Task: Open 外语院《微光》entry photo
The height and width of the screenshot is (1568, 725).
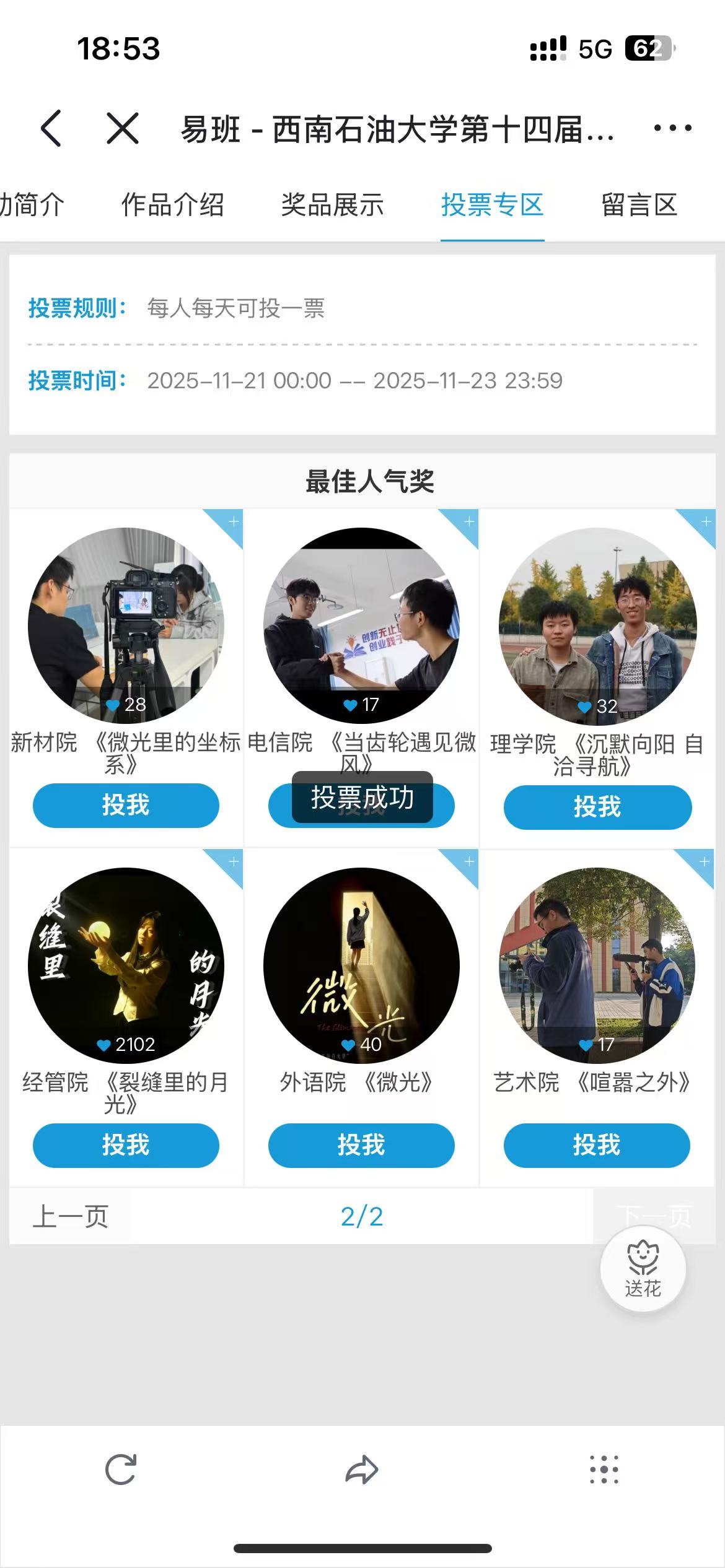Action: (361, 965)
